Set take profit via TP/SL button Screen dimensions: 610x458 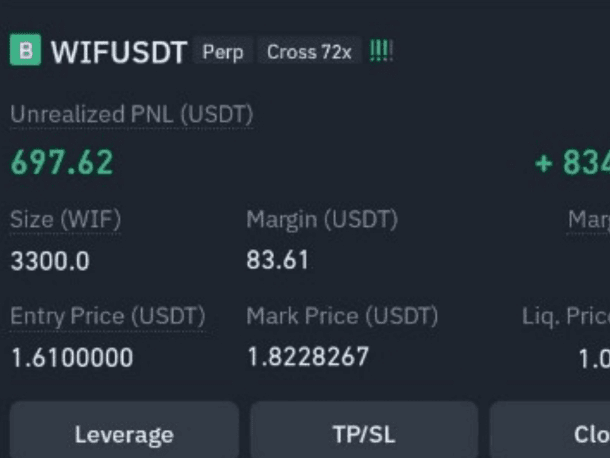click(363, 434)
